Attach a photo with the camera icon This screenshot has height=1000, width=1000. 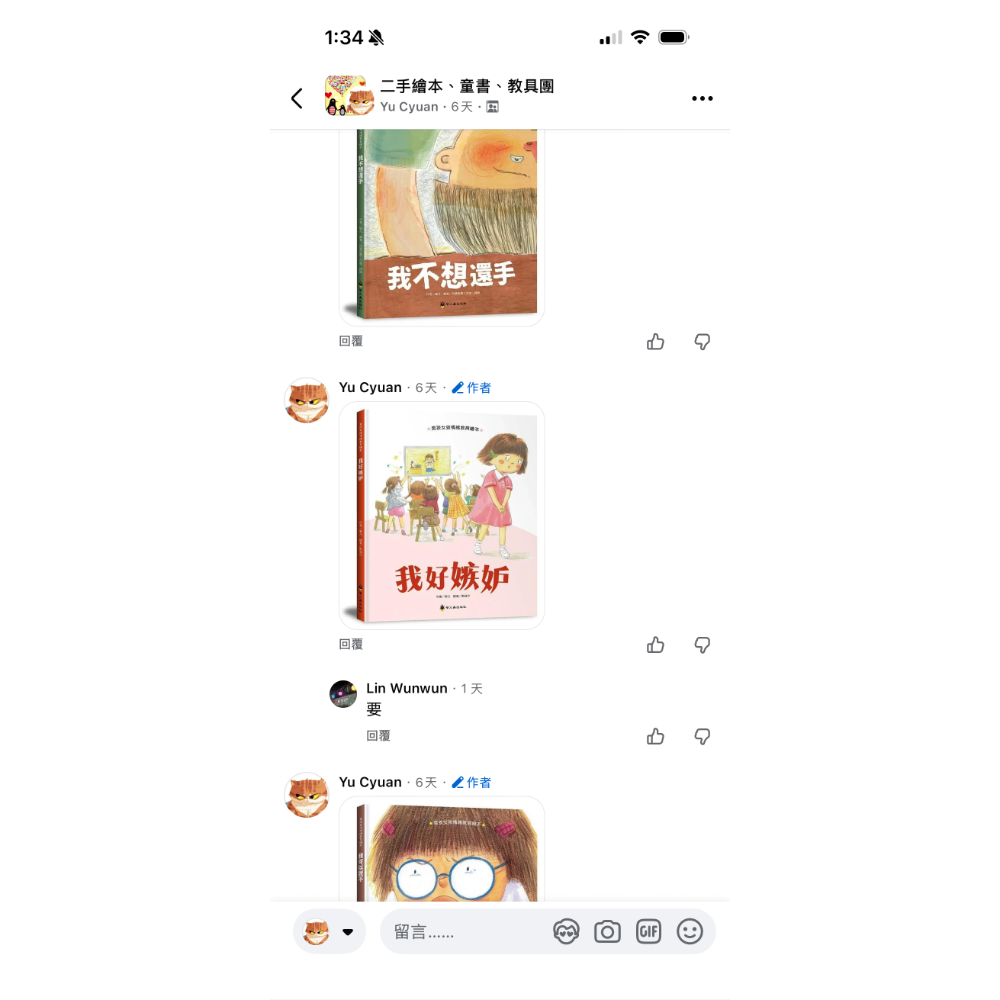(607, 932)
